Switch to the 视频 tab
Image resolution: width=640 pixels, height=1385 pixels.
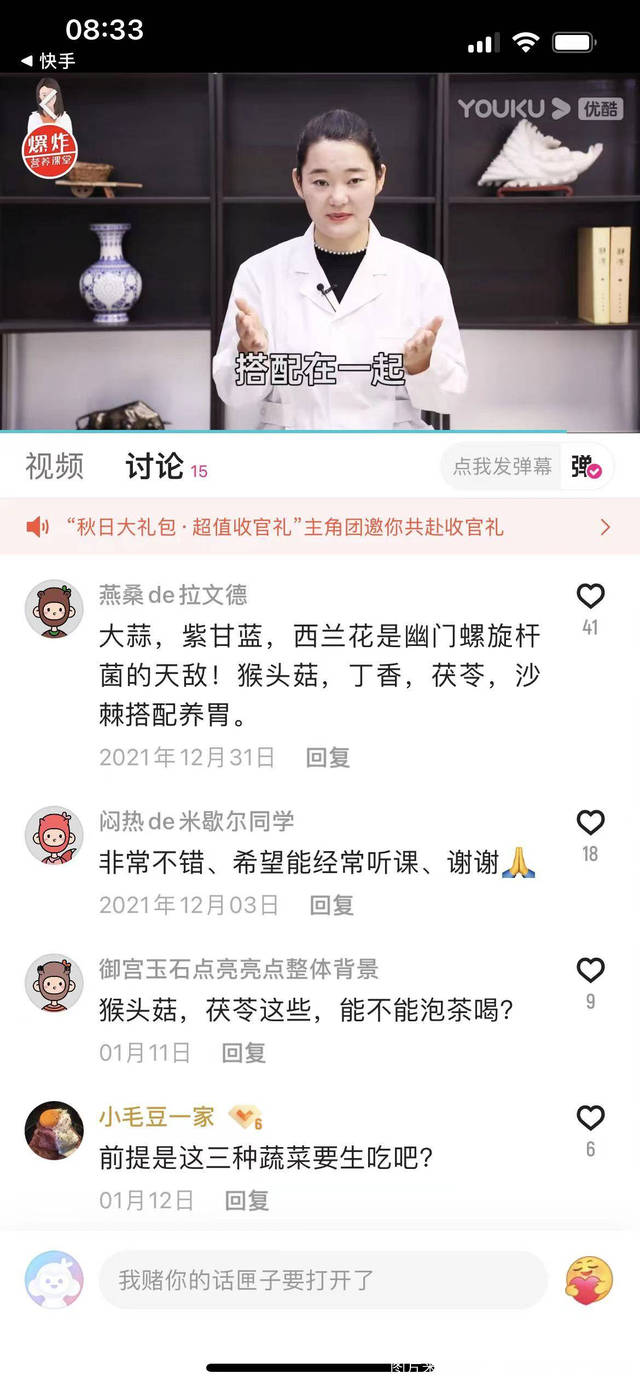coord(54,466)
